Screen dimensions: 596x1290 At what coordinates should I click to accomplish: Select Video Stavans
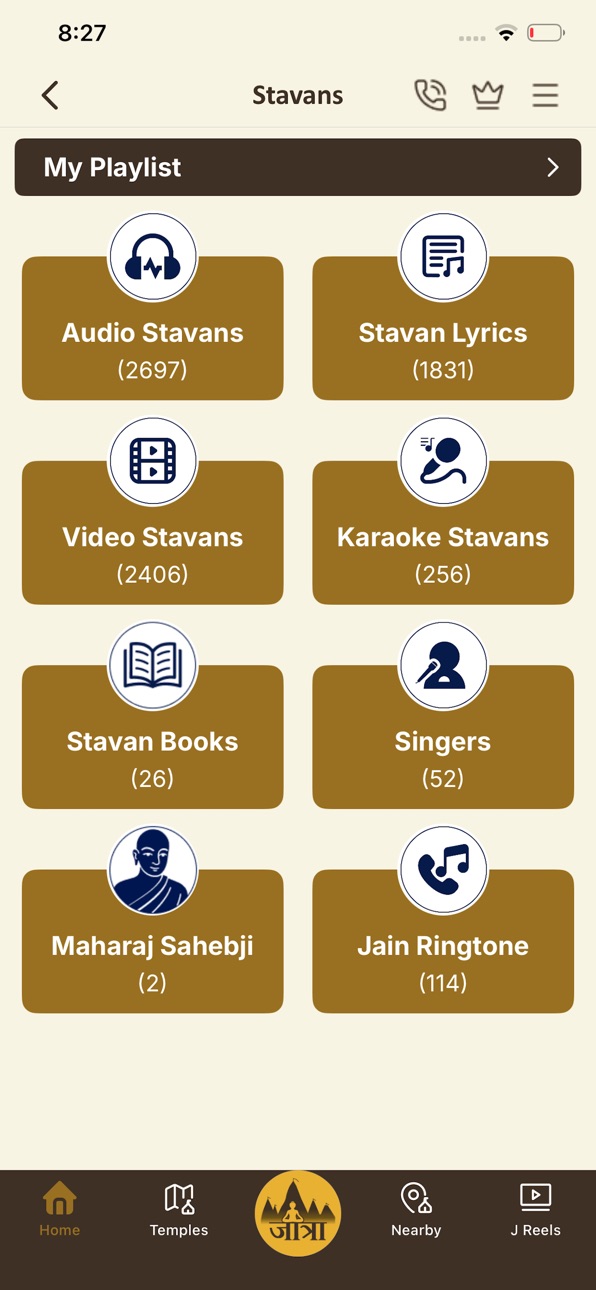coord(153,532)
